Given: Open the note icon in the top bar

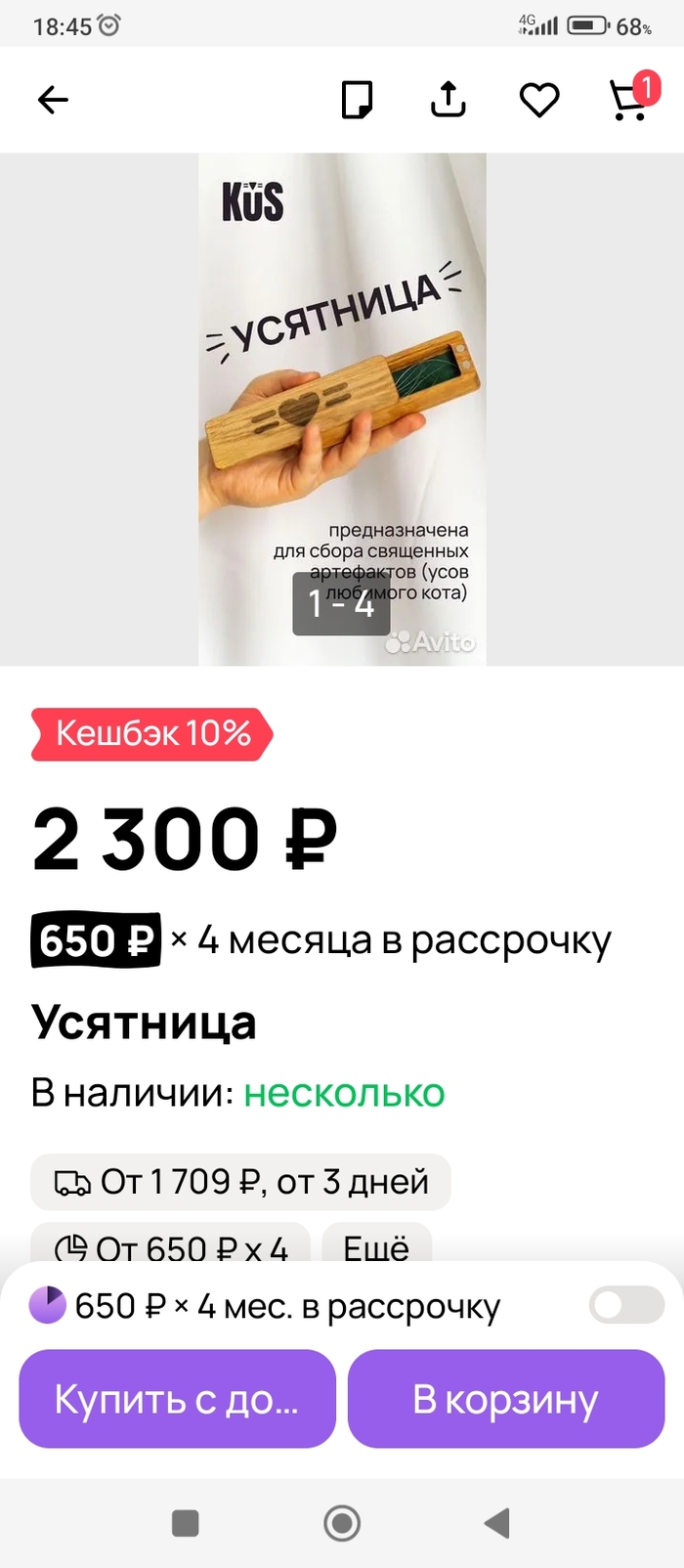Looking at the screenshot, I should pos(357,100).
